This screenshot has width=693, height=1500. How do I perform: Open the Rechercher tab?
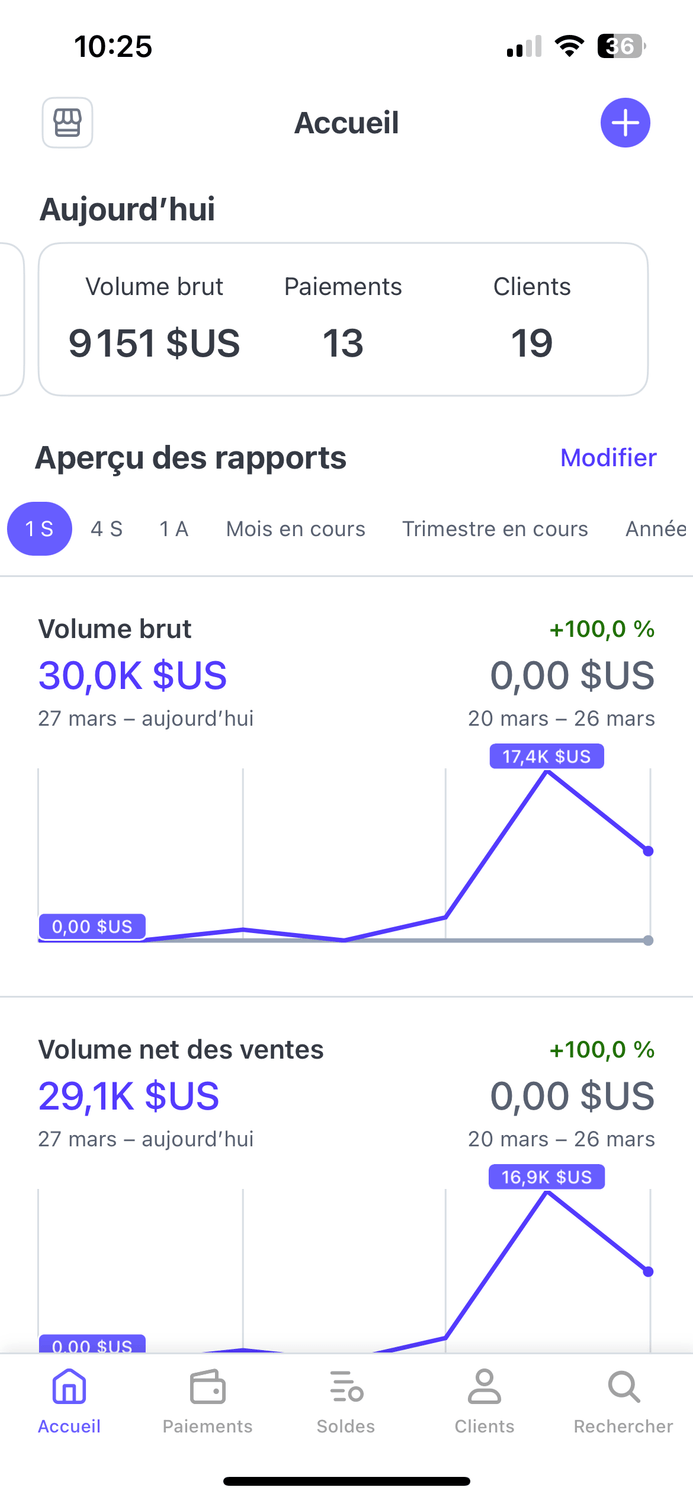[623, 1402]
